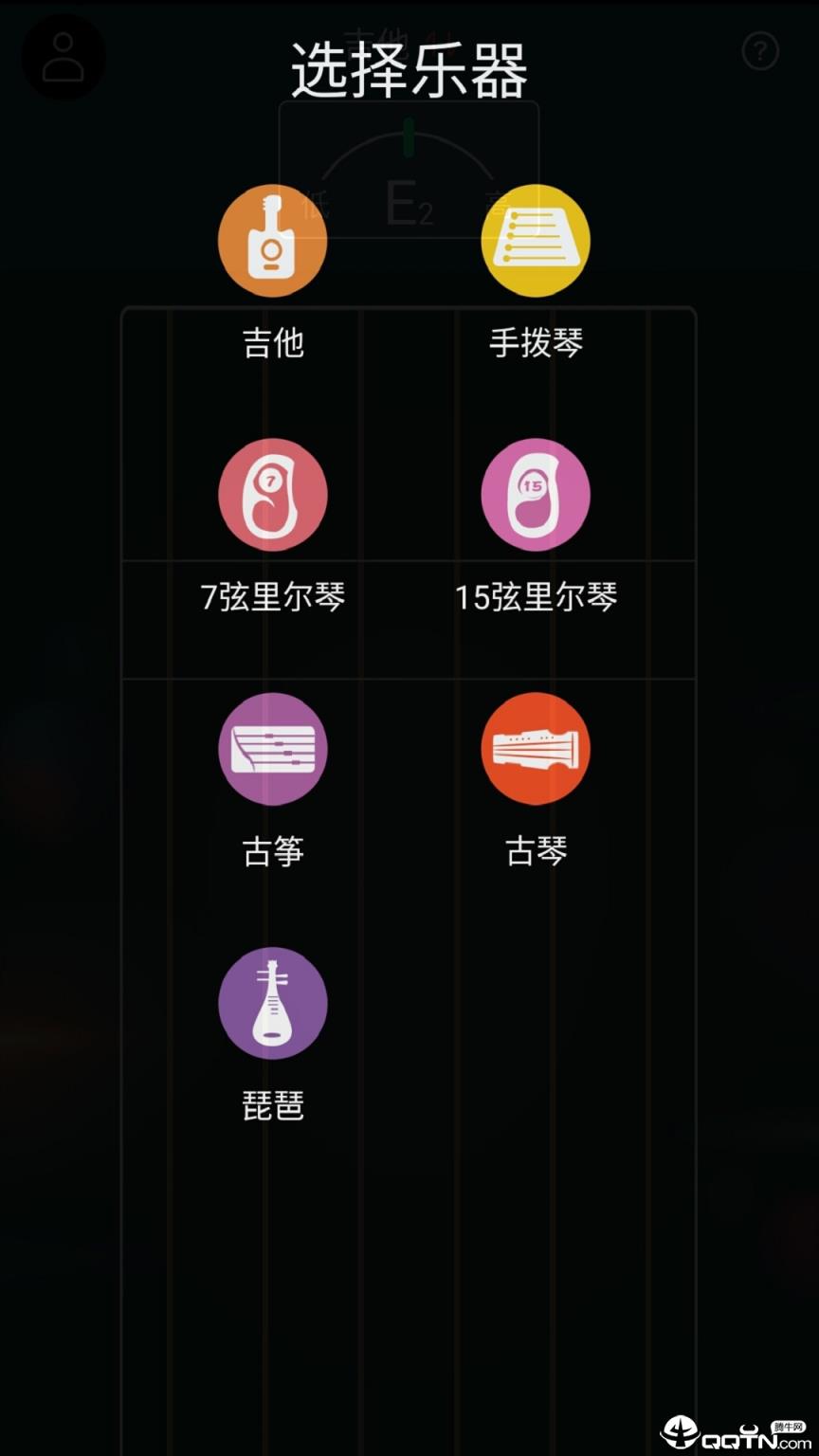Image resolution: width=819 pixels, height=1456 pixels.
Task: Click the 吉他 text label
Action: coord(273,344)
